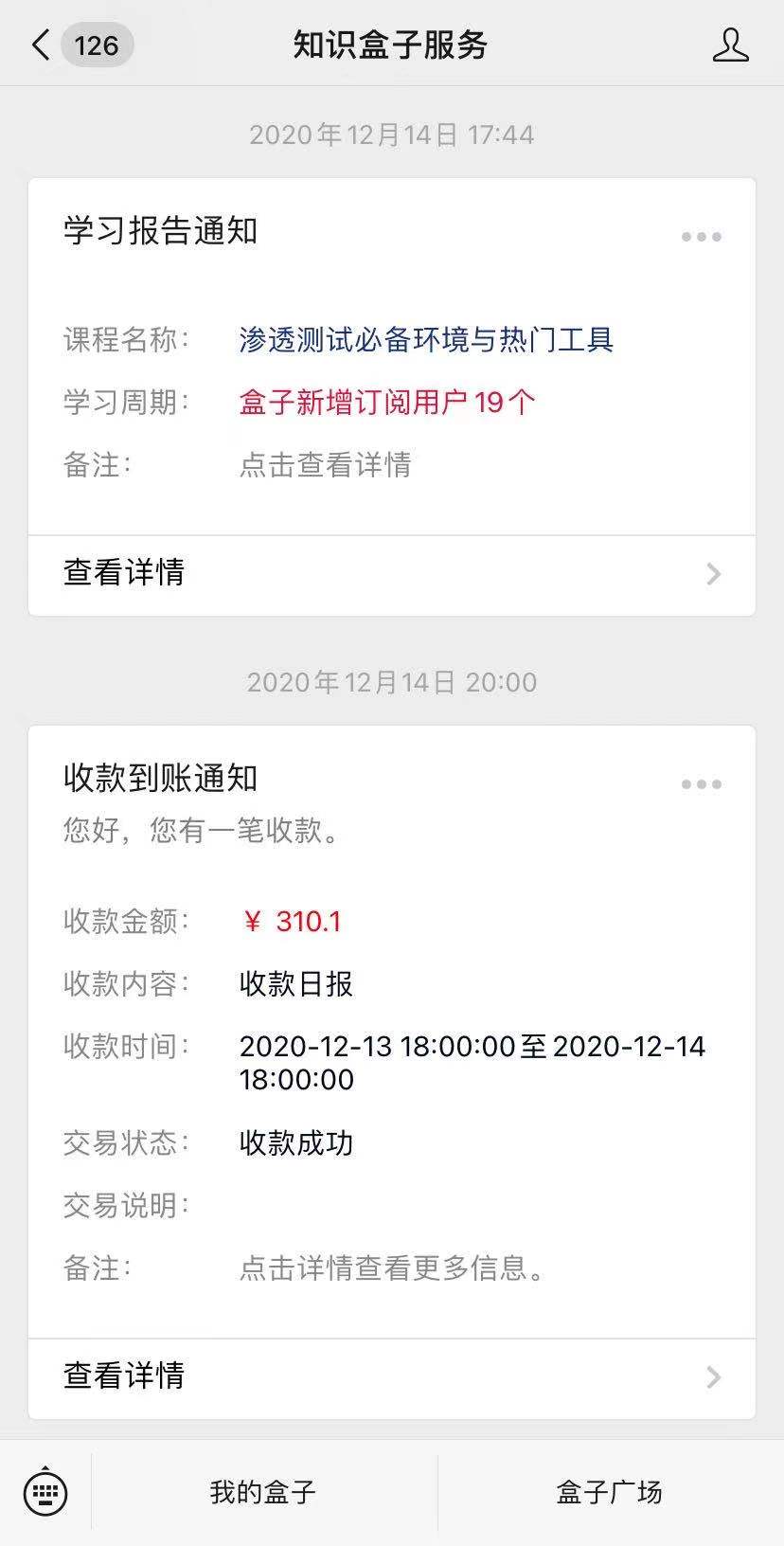Open the 我的盒子 menu
The width and height of the screenshot is (784, 1546).
[x=263, y=1493]
